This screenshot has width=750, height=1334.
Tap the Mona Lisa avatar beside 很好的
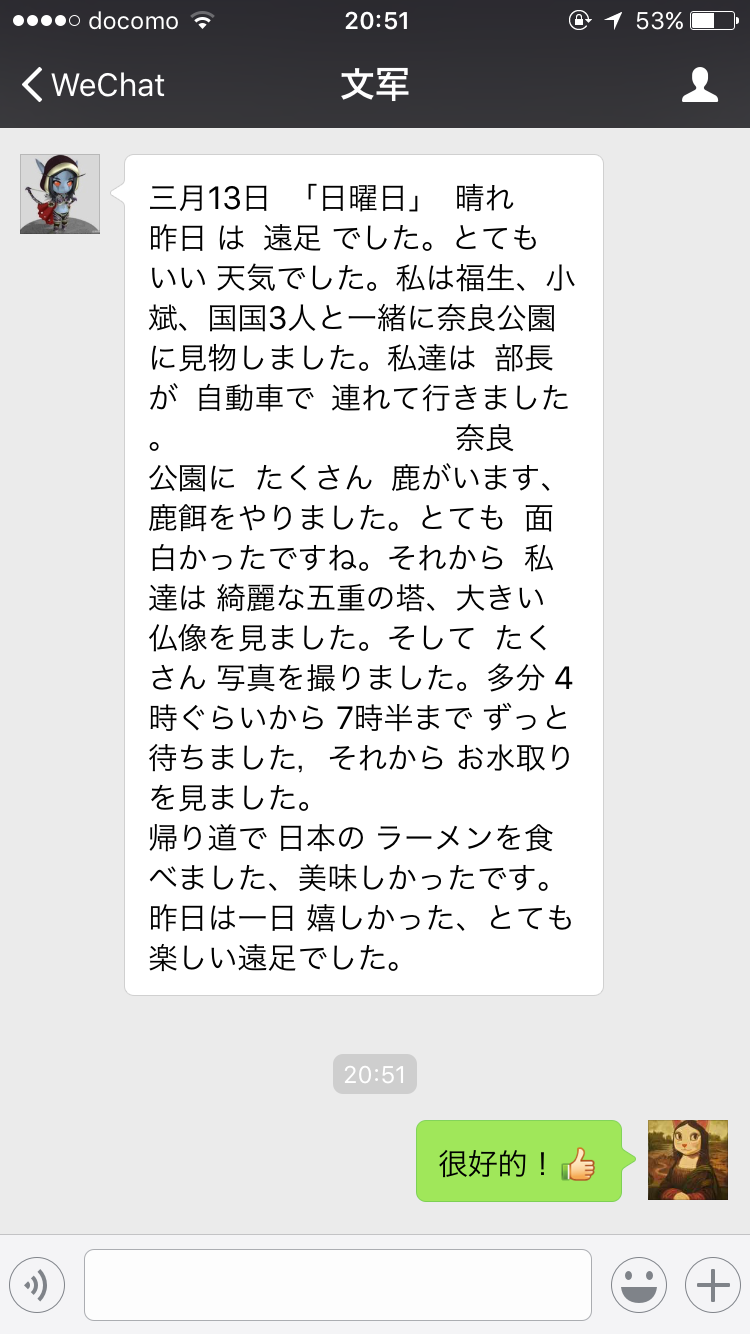(x=688, y=1160)
